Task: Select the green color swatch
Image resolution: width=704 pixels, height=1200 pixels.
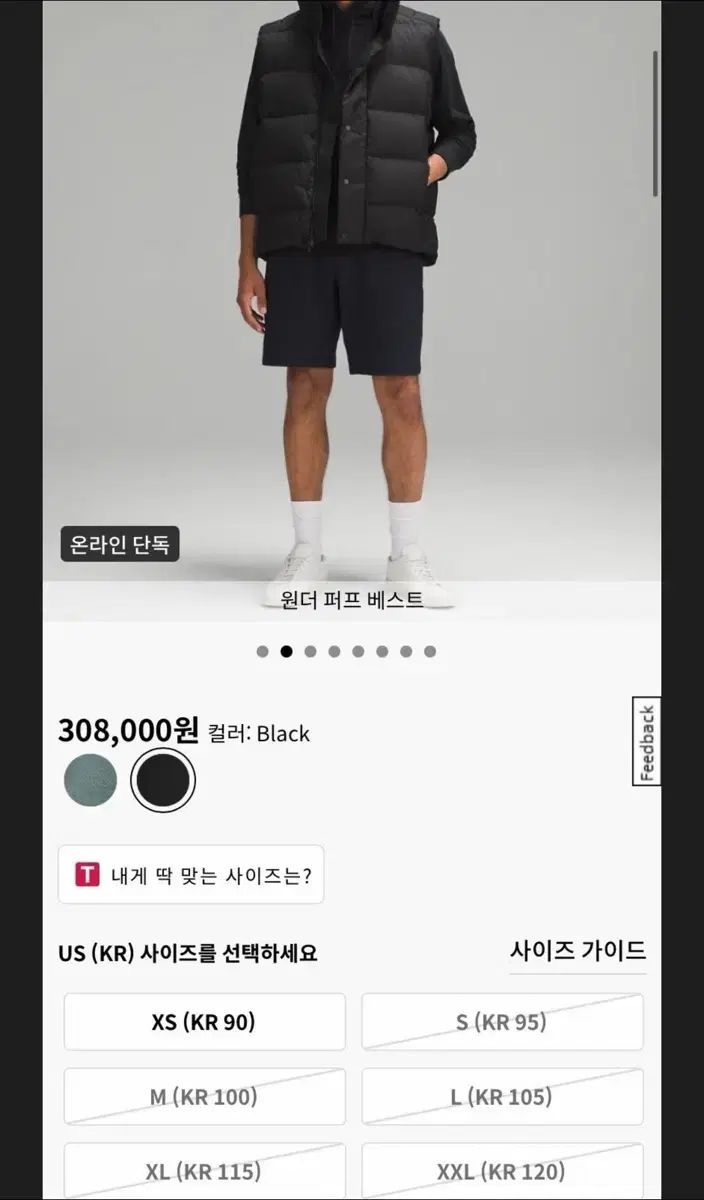Action: tap(90, 781)
